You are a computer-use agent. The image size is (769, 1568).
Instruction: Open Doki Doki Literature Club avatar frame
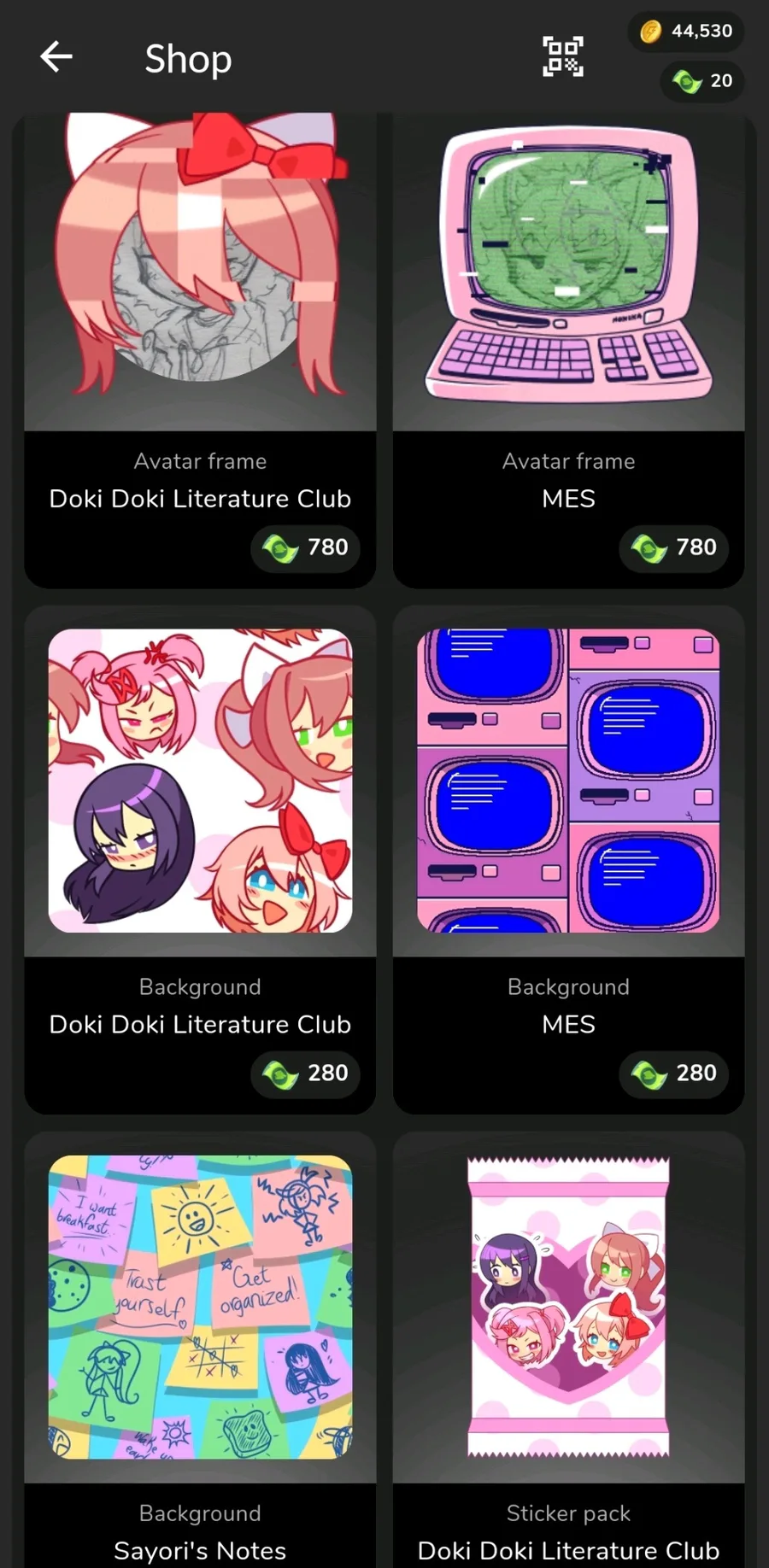point(200,350)
